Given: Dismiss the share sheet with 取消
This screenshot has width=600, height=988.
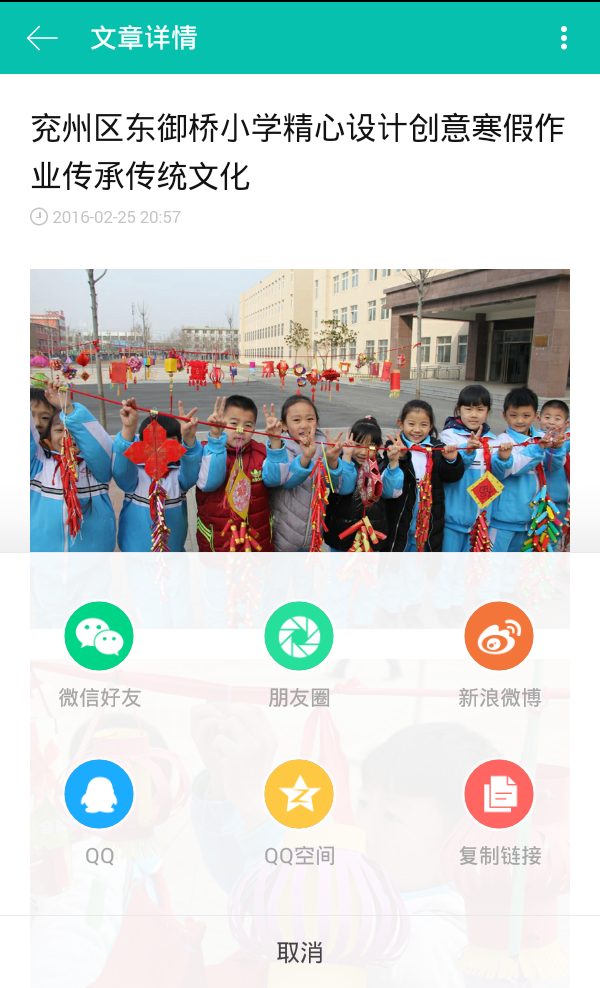Looking at the screenshot, I should pos(300,952).
